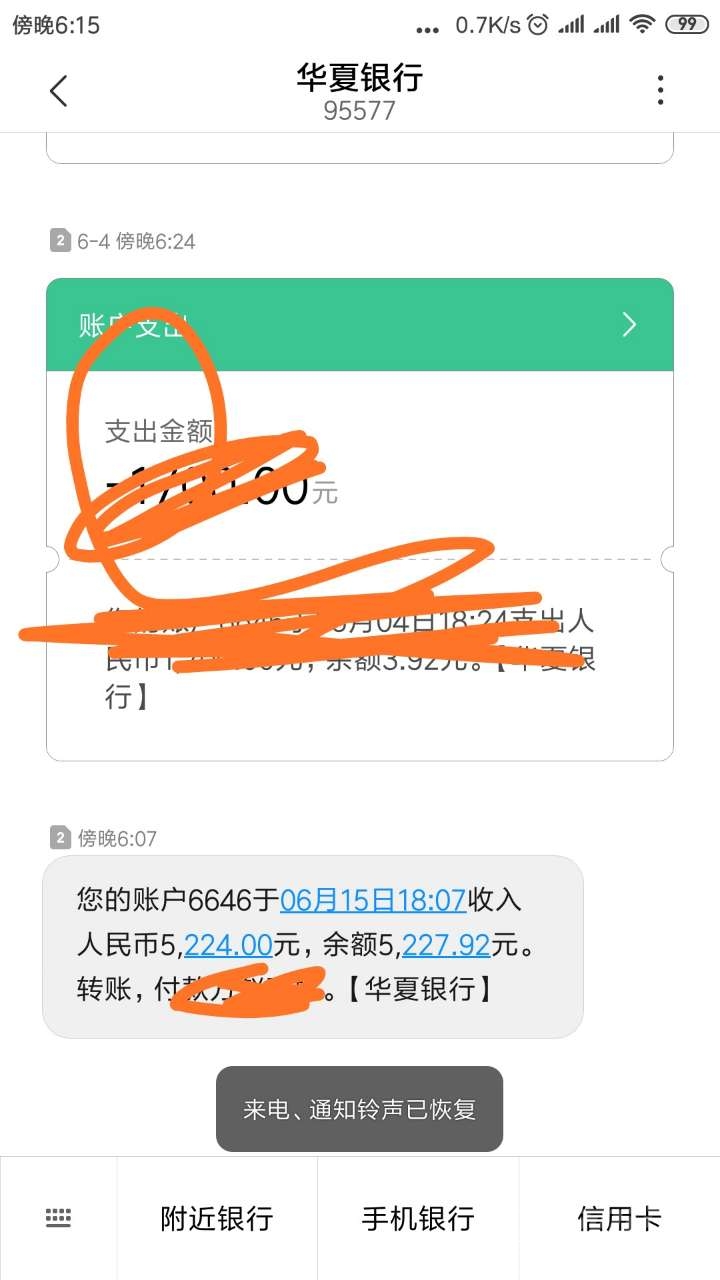The image size is (720, 1280).
Task: Open the 信用卡 menu
Action: tap(619, 1218)
